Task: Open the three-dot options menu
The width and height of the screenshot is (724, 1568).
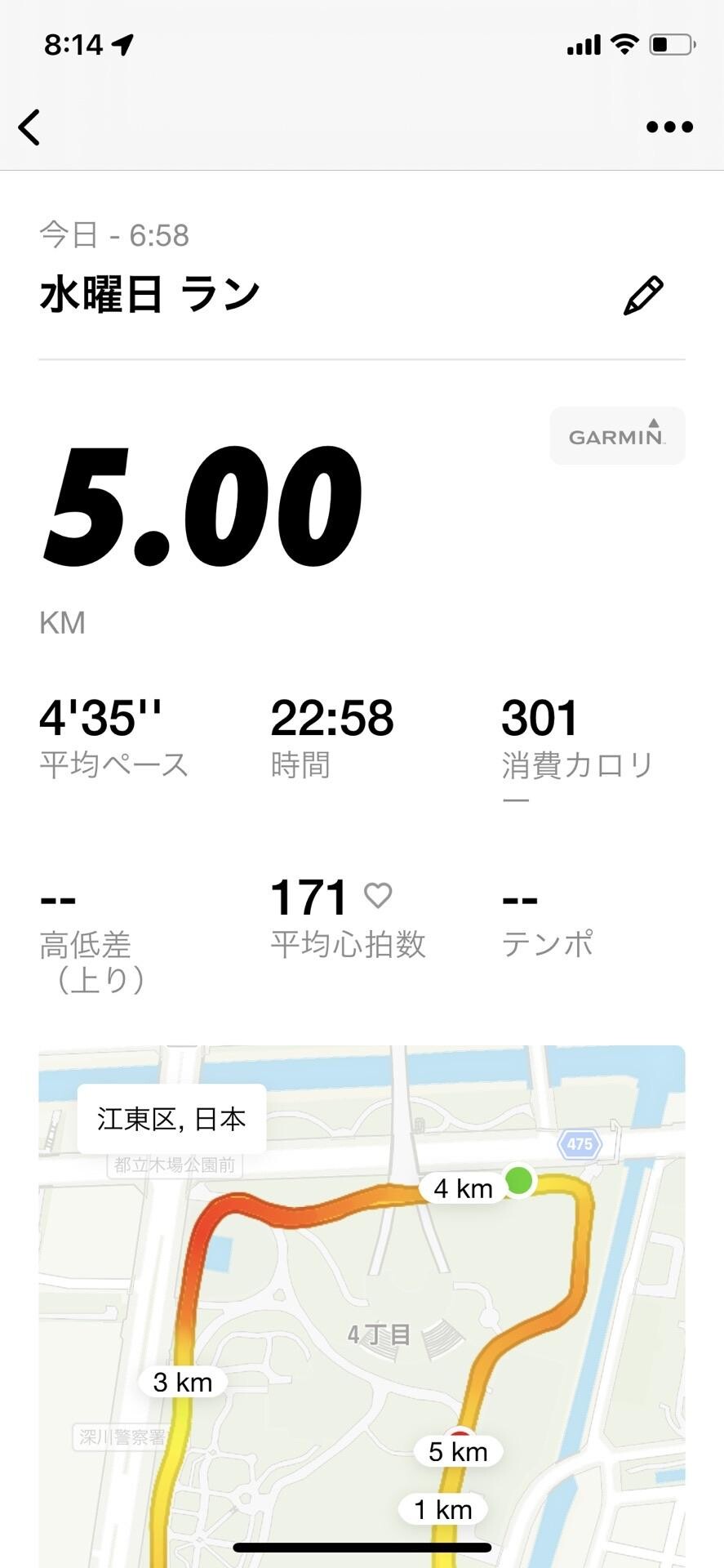Action: point(668,127)
